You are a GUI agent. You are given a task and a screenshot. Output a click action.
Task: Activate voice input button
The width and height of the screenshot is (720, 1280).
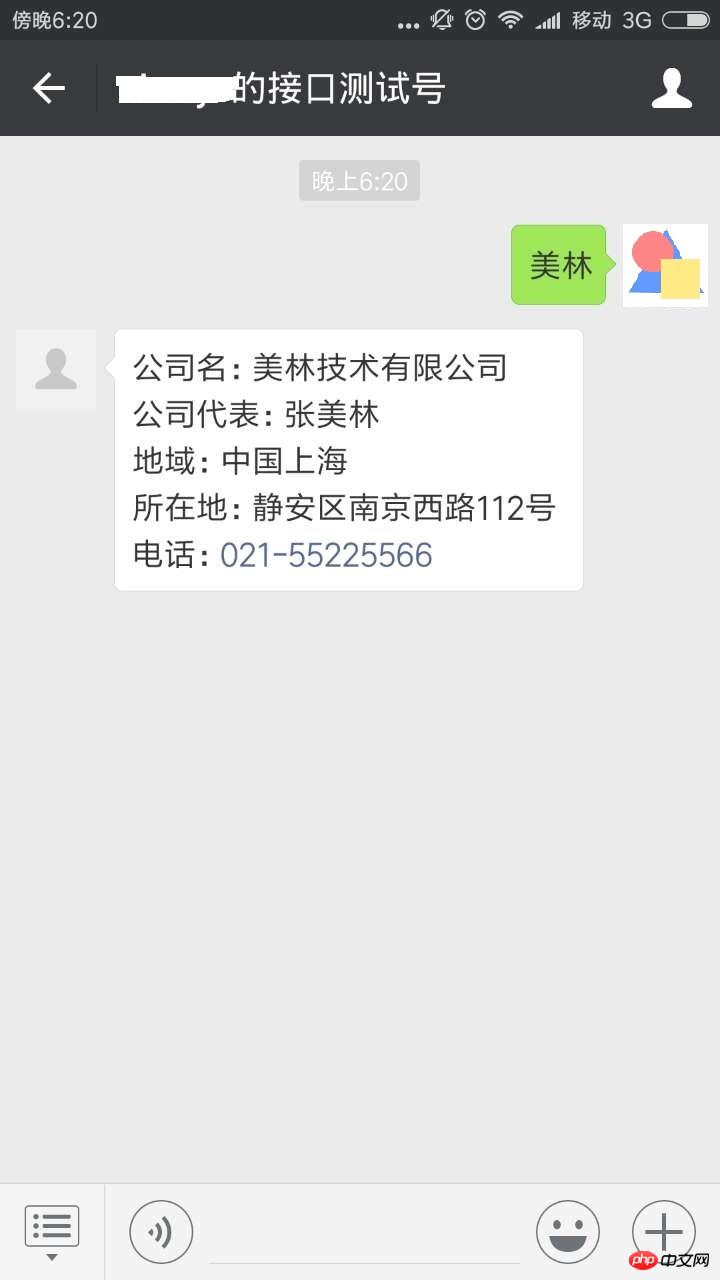pyautogui.click(x=161, y=1231)
